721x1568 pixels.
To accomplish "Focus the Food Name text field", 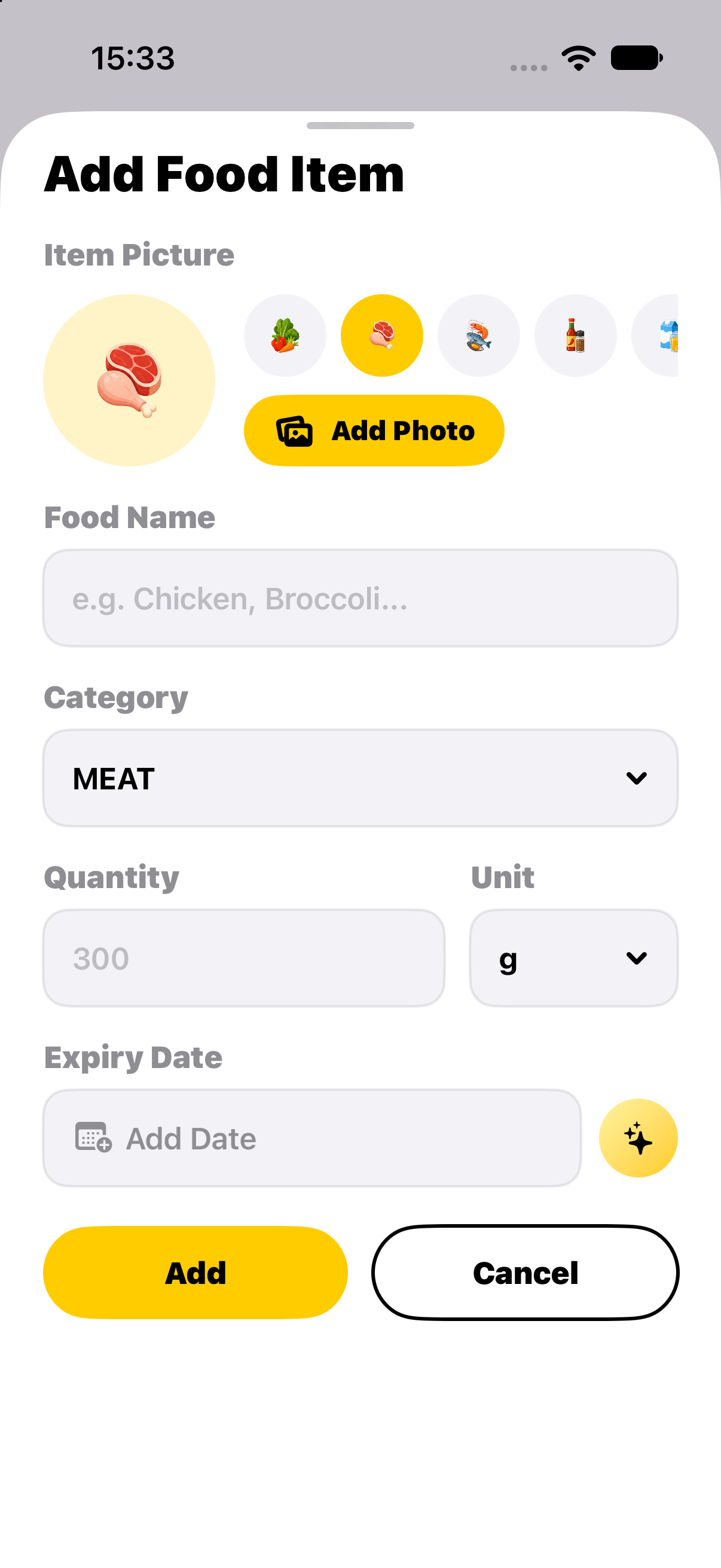I will (360, 598).
